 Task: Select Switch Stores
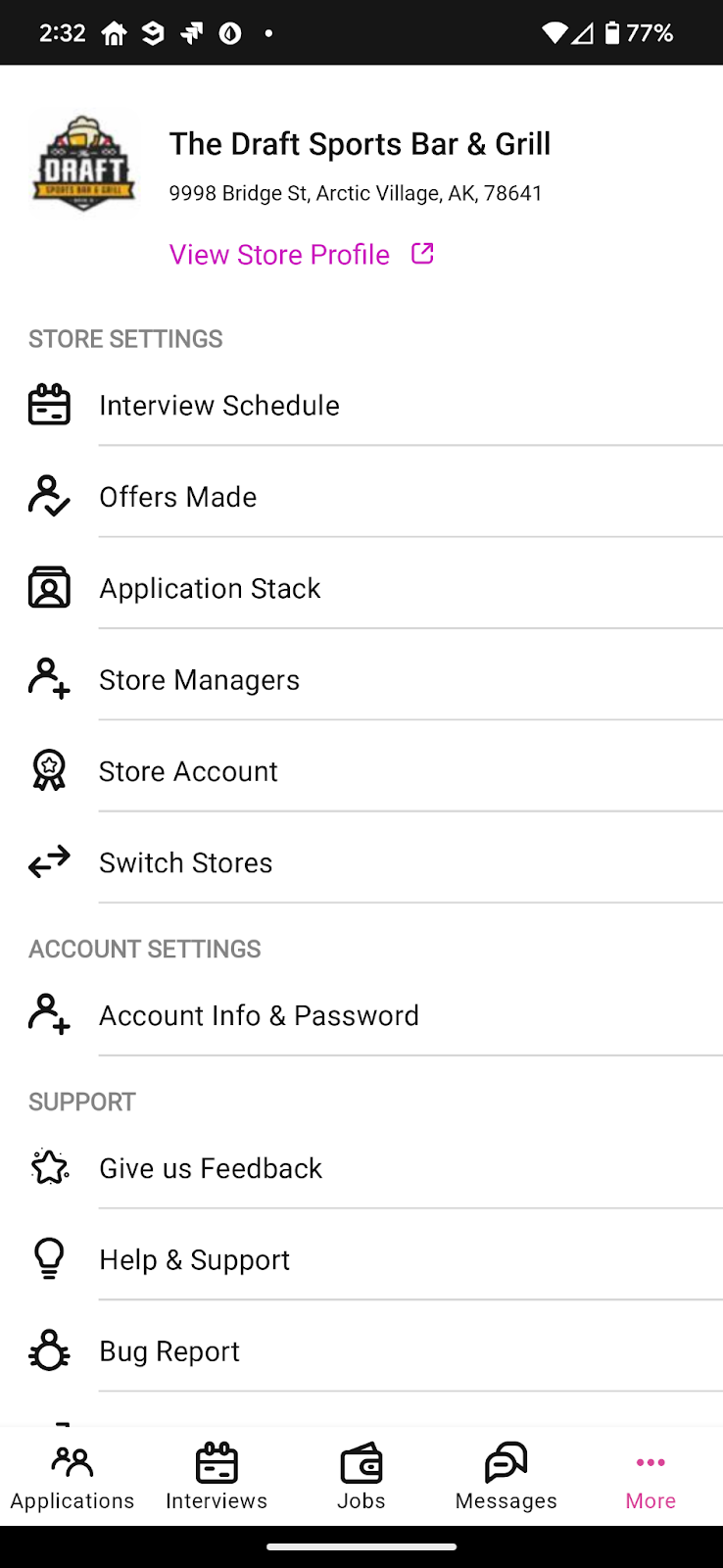pos(186,862)
